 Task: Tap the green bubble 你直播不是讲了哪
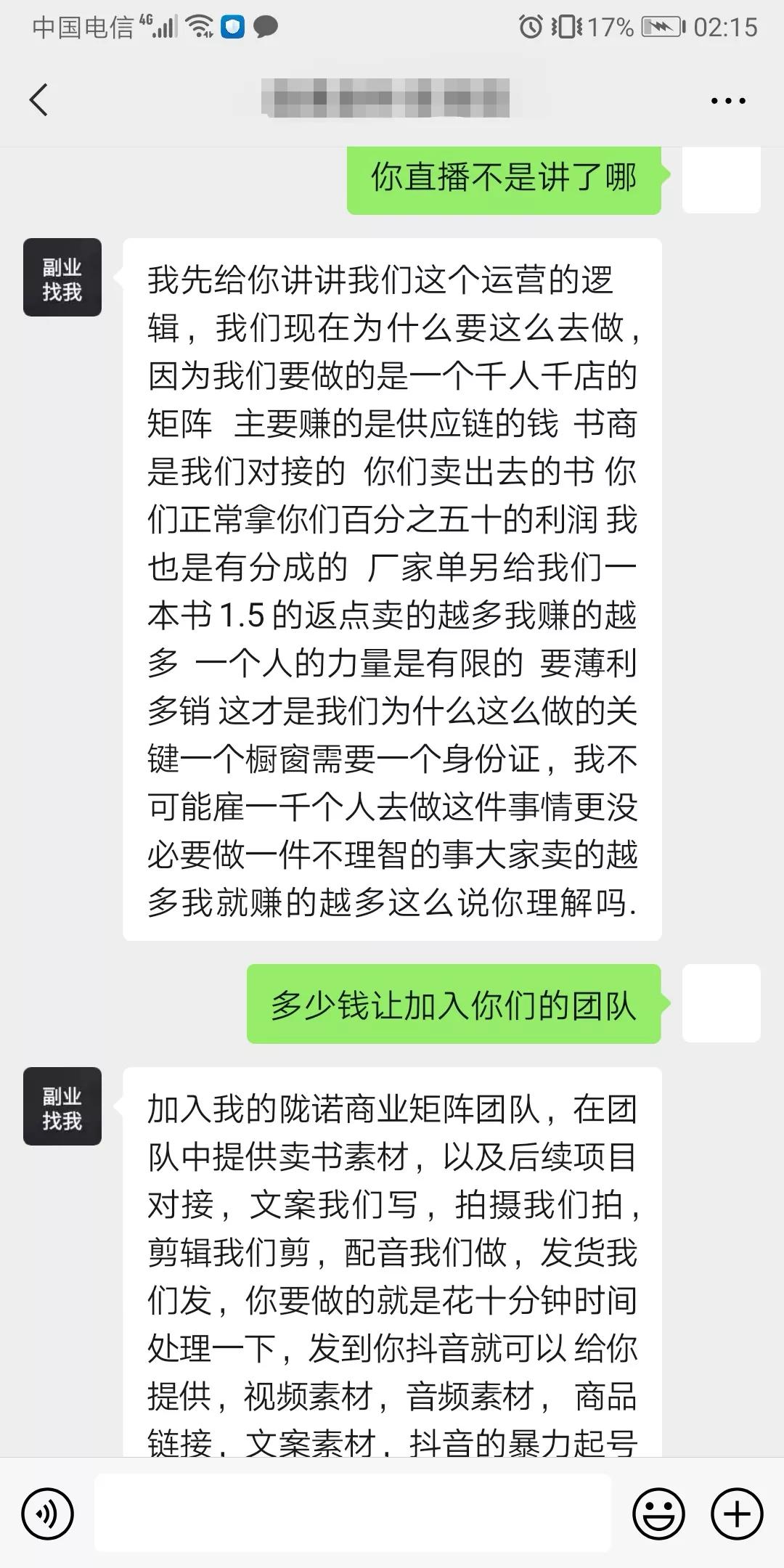(505, 180)
